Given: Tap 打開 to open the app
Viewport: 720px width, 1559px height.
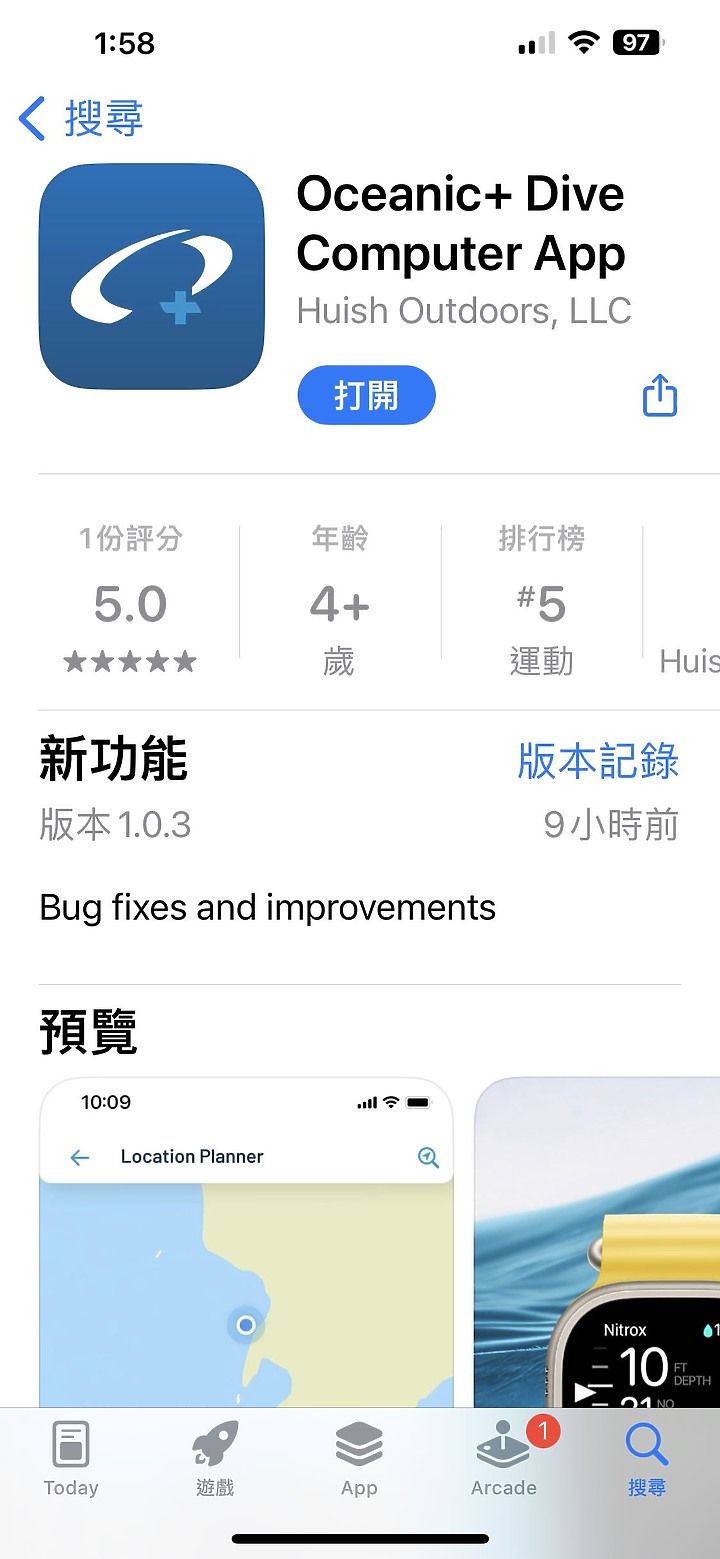Looking at the screenshot, I should (x=366, y=396).
